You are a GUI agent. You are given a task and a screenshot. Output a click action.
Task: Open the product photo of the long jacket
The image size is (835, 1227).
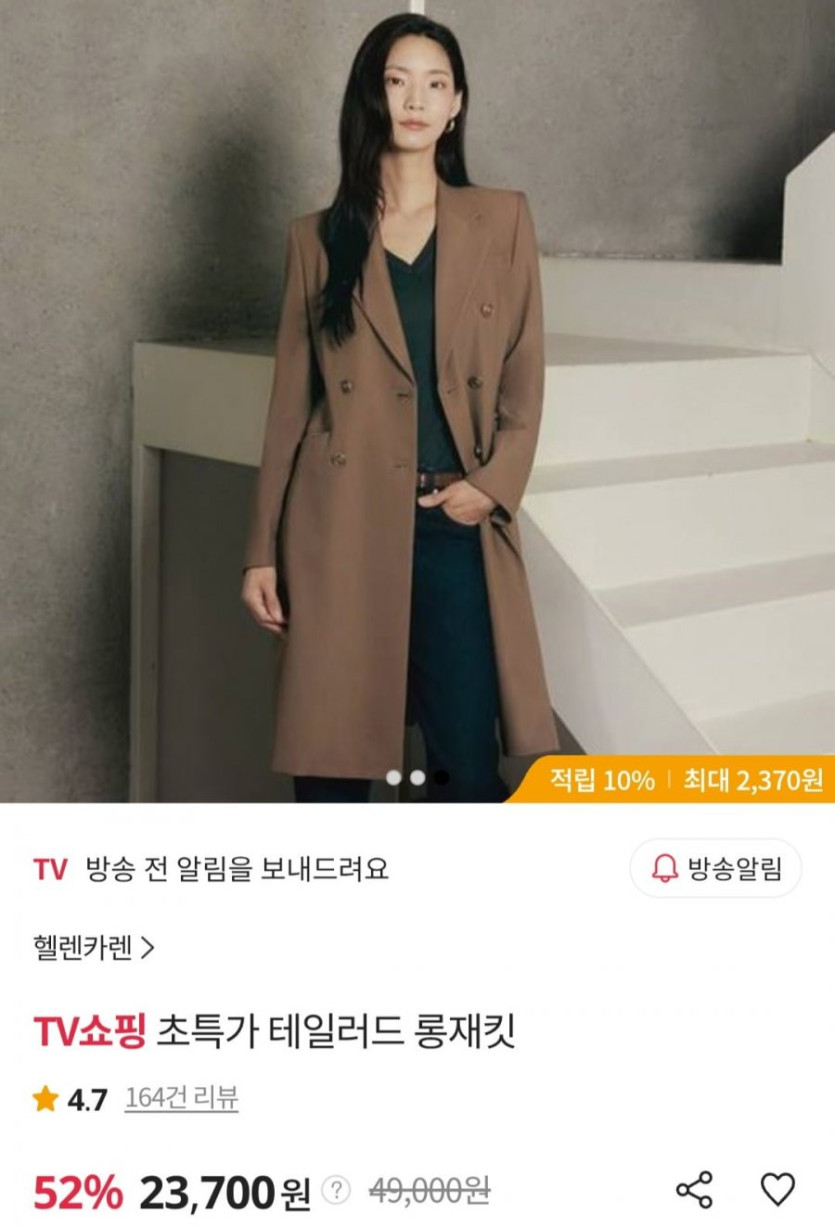click(x=417, y=400)
